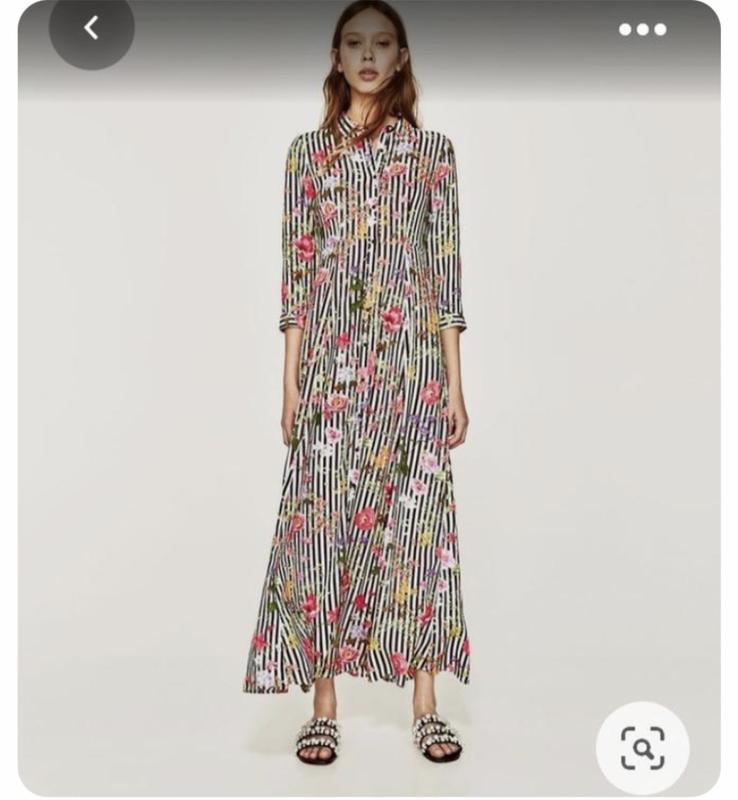Screen dimensions: 738x800
Task: Open the three-dot overflow menu
Action: (642, 29)
